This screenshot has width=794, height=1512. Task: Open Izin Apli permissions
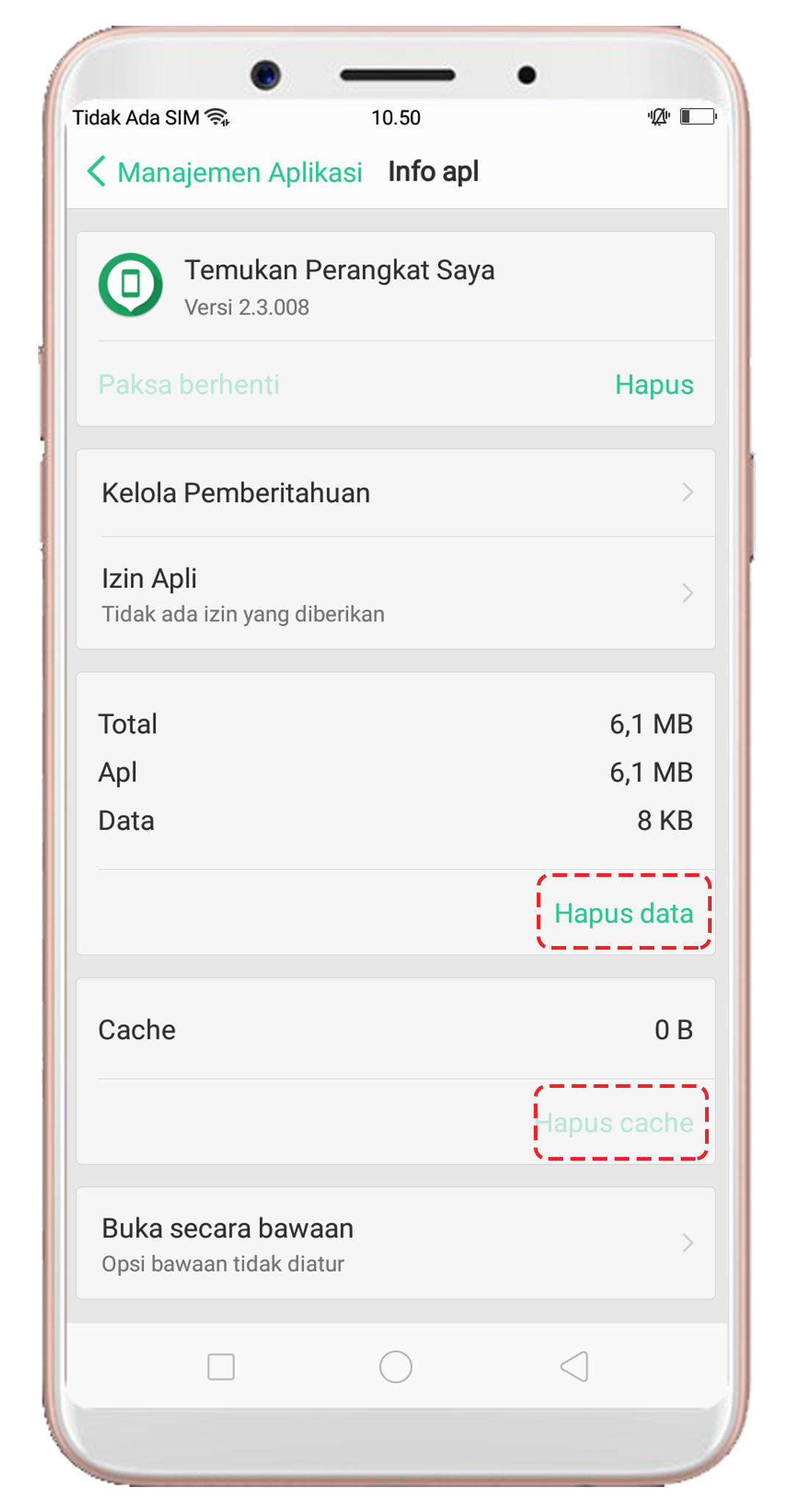tap(396, 594)
